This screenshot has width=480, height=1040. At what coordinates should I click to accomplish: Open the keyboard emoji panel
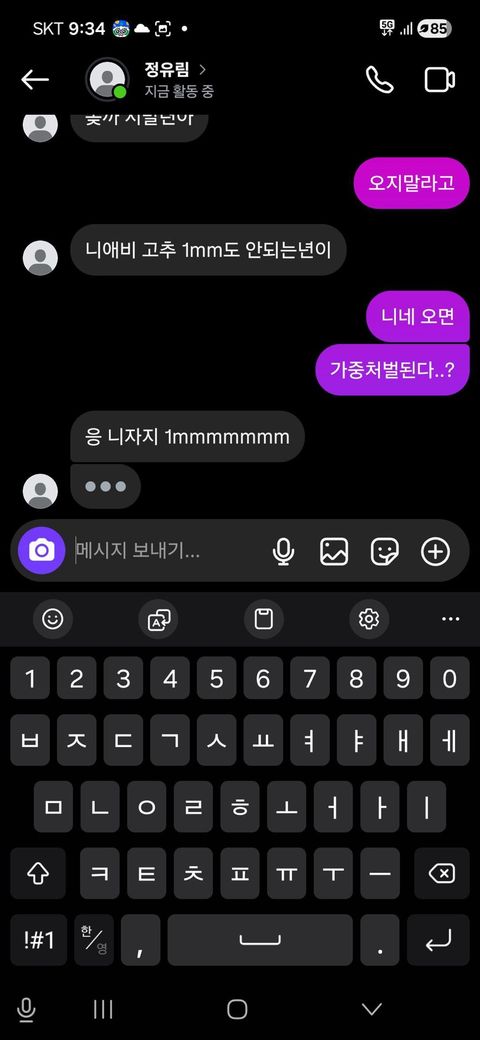tap(53, 619)
